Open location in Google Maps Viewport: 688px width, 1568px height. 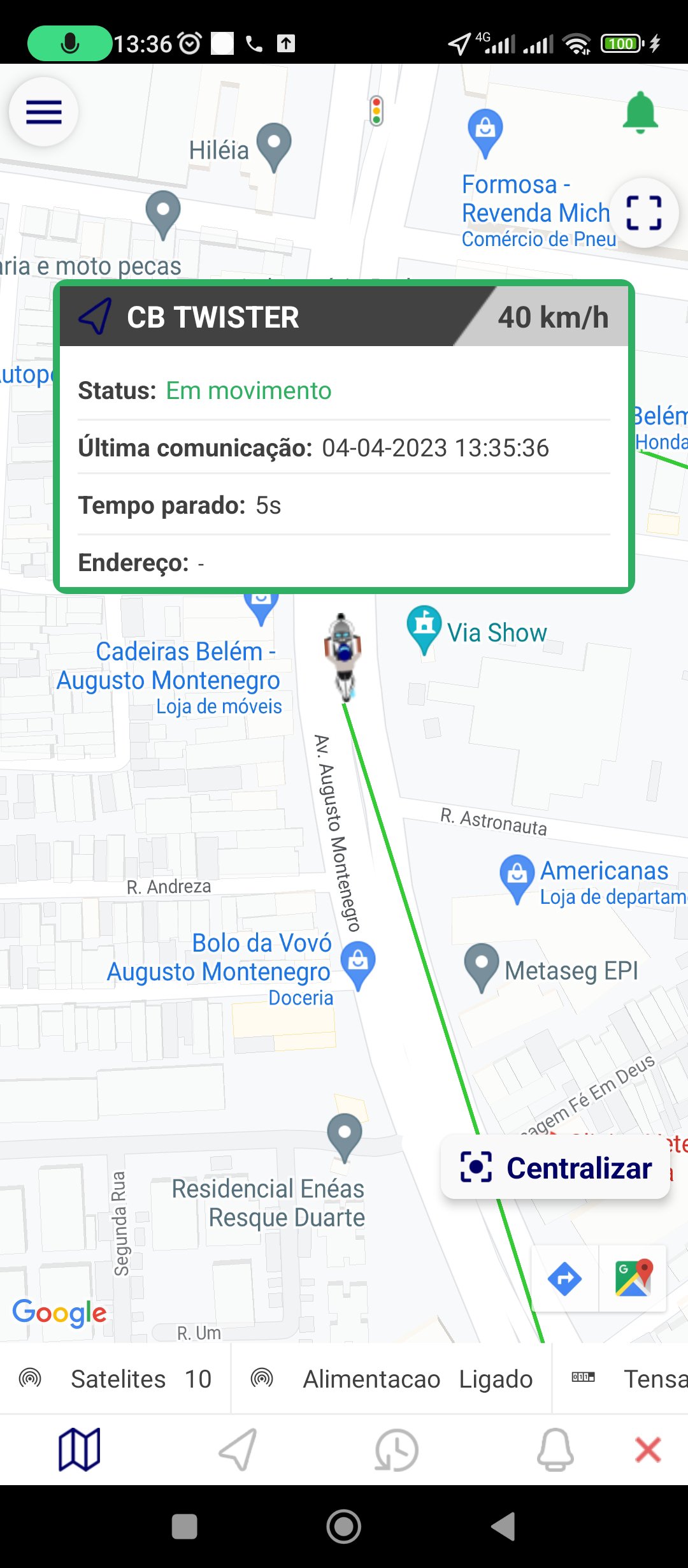coord(633,1279)
